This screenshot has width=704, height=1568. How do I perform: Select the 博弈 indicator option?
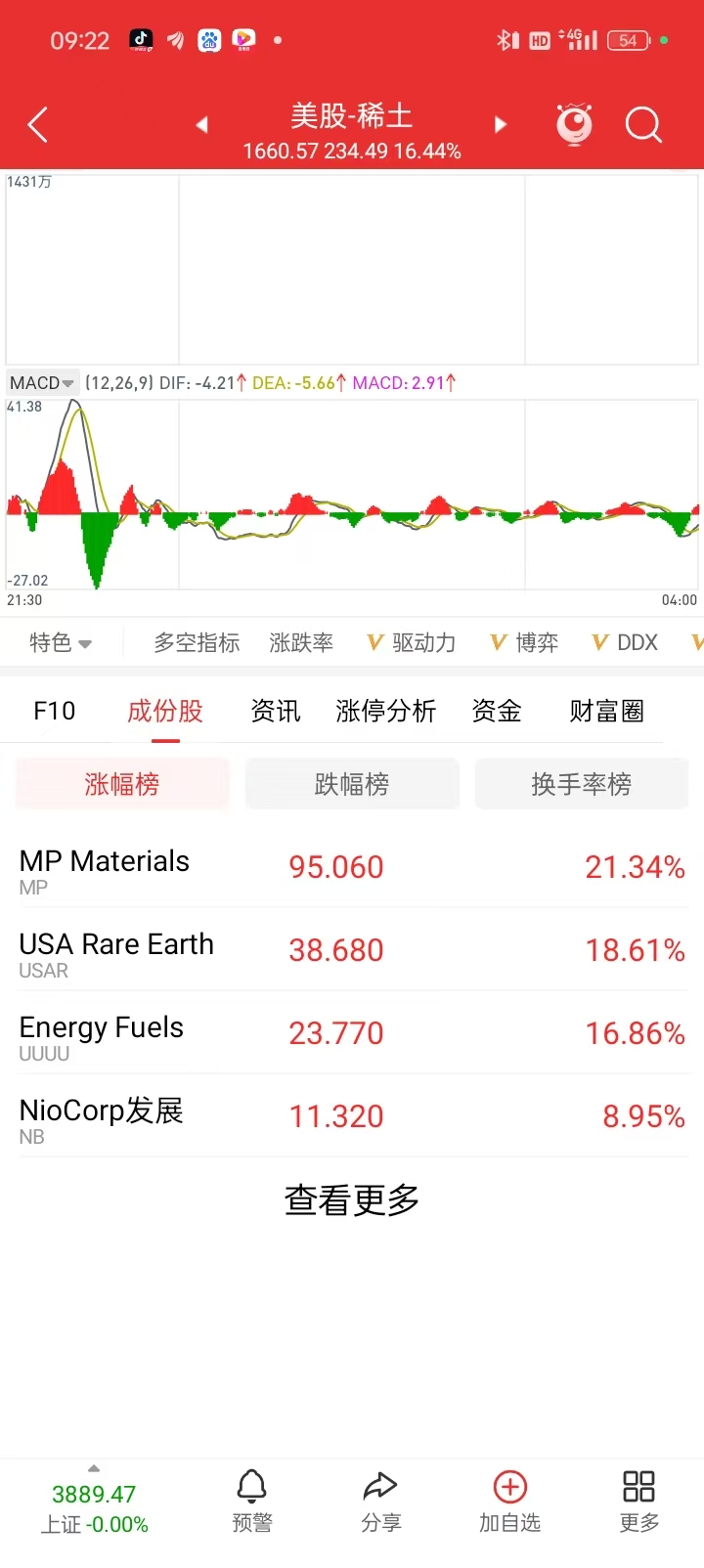[x=524, y=642]
